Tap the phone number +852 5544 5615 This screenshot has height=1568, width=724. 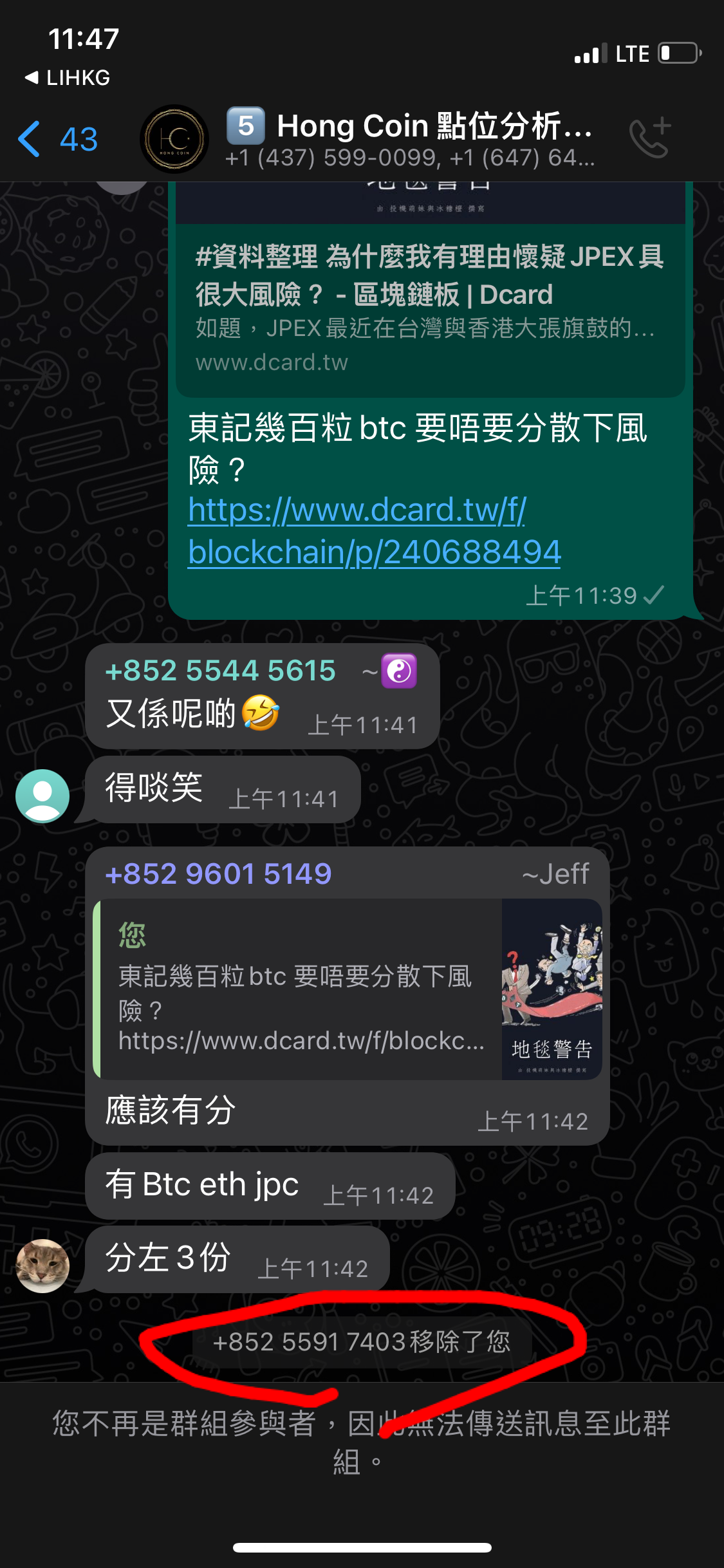coord(219,671)
